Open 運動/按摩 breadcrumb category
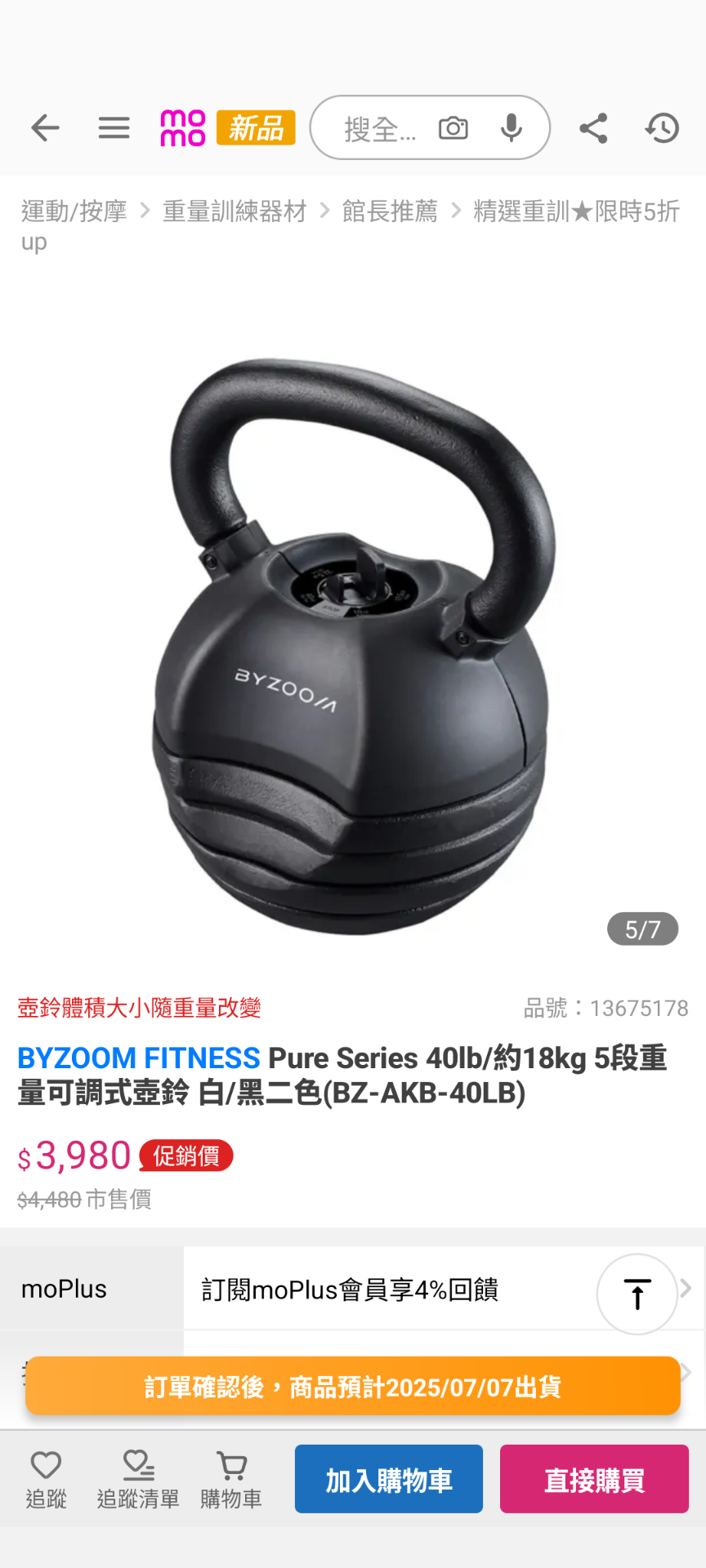This screenshot has height=1568, width=706. pos(74,212)
